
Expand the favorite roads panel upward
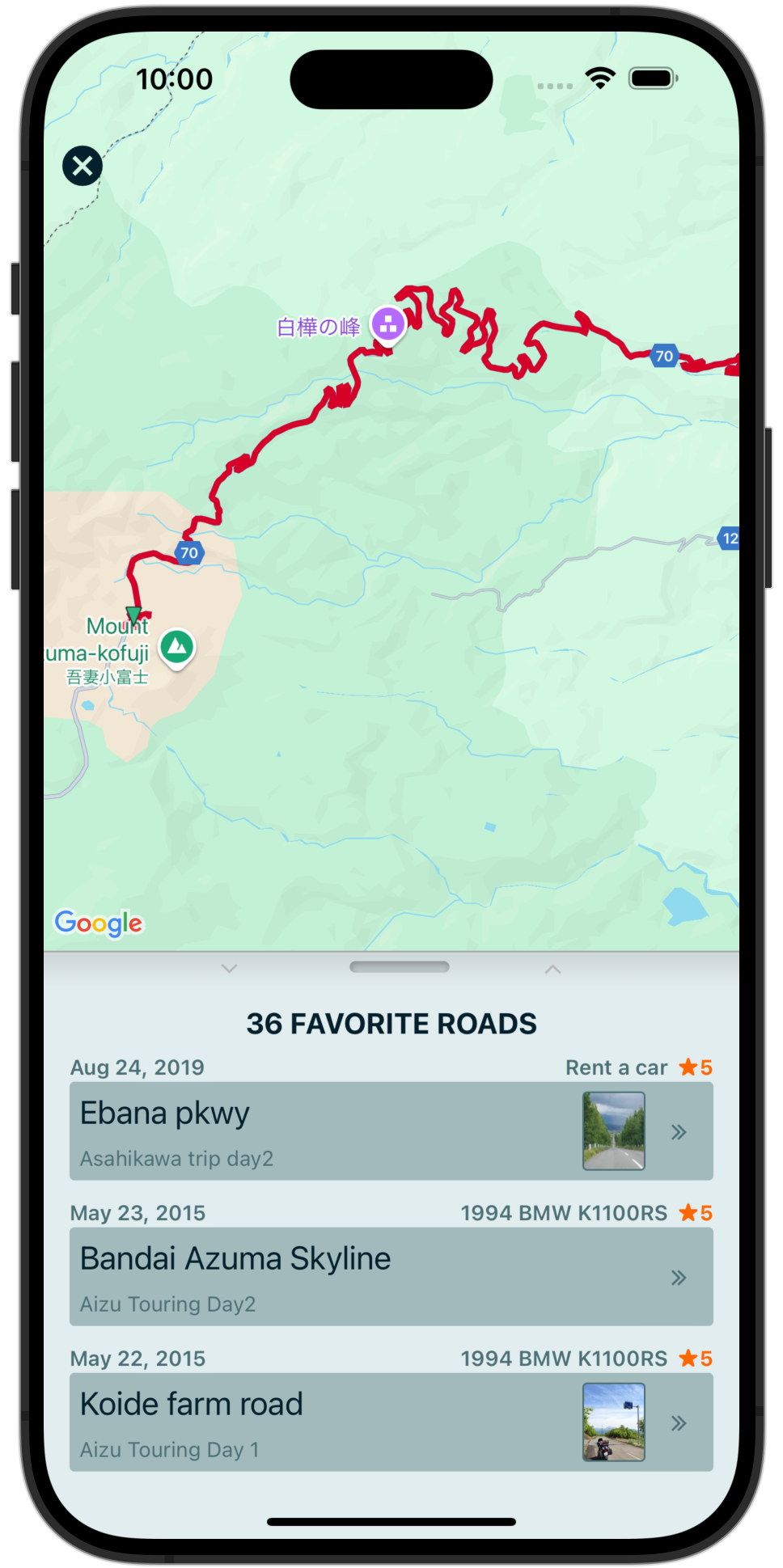pyautogui.click(x=552, y=968)
